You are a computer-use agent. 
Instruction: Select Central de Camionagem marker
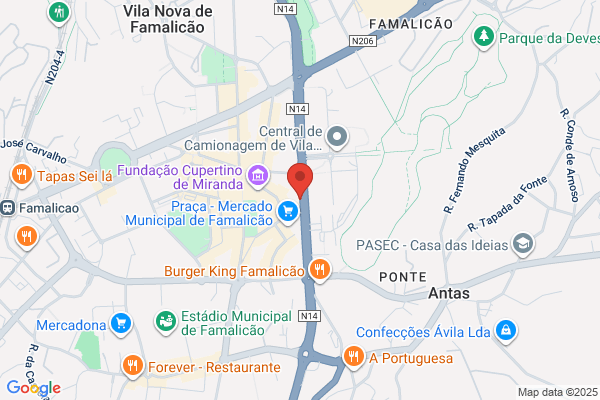pos(337,137)
